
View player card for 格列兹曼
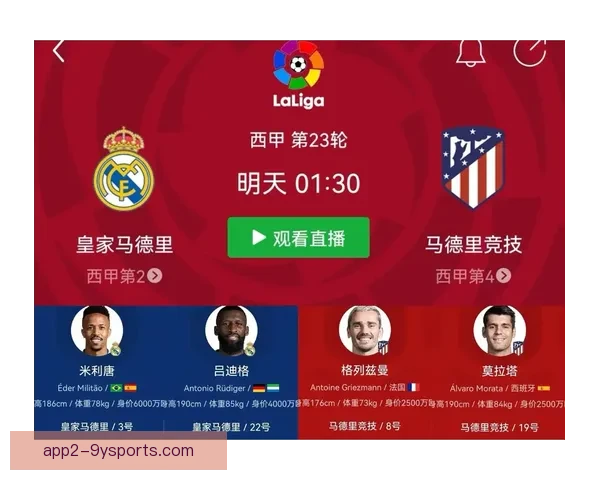point(365,372)
